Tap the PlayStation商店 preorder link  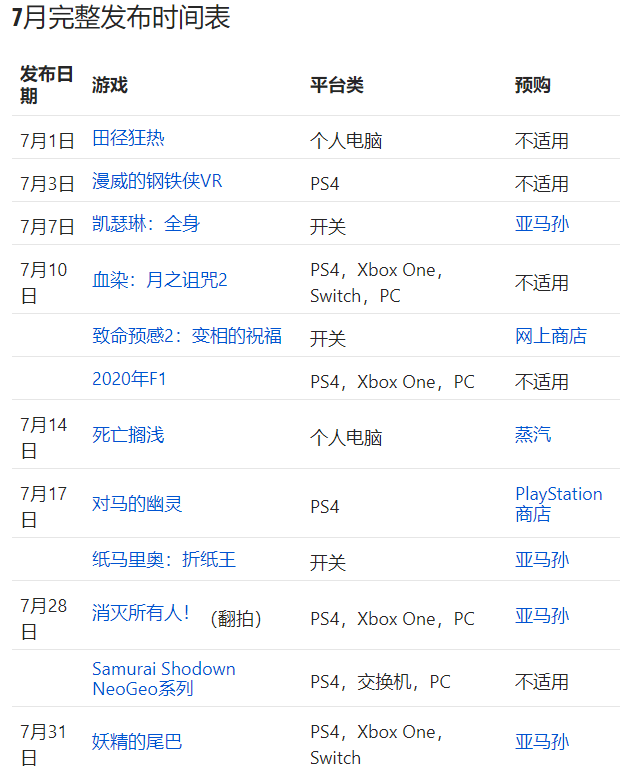[557, 504]
